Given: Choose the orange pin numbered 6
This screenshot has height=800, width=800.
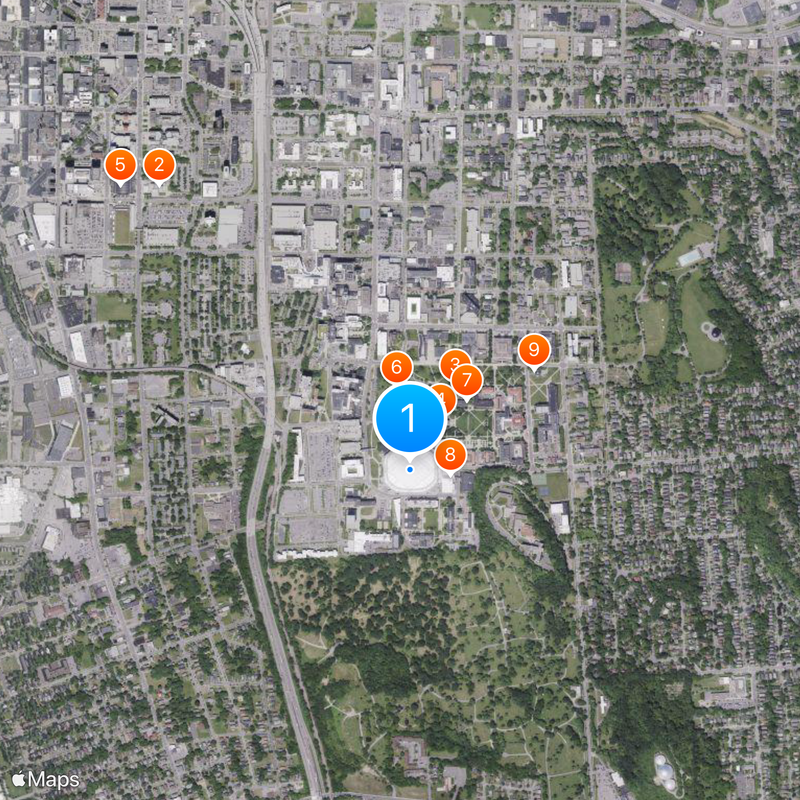Looking at the screenshot, I should [x=396, y=367].
